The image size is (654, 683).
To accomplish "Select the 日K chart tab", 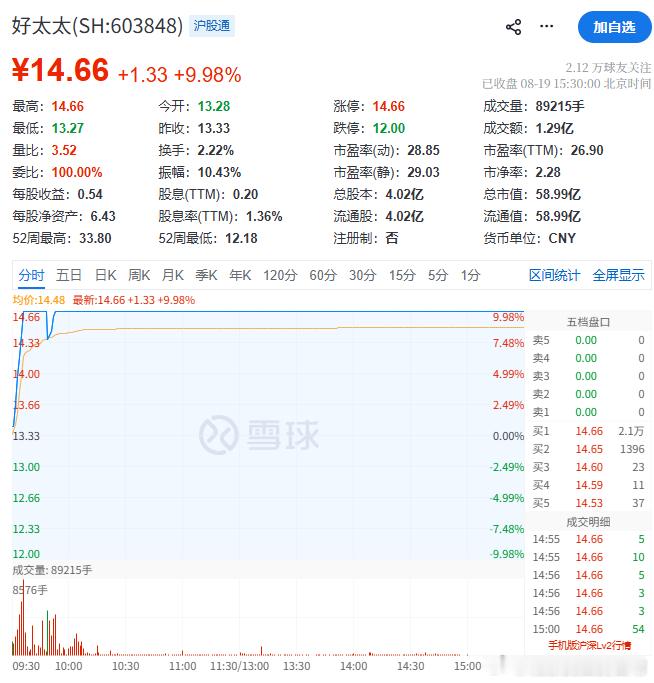I will tap(106, 275).
